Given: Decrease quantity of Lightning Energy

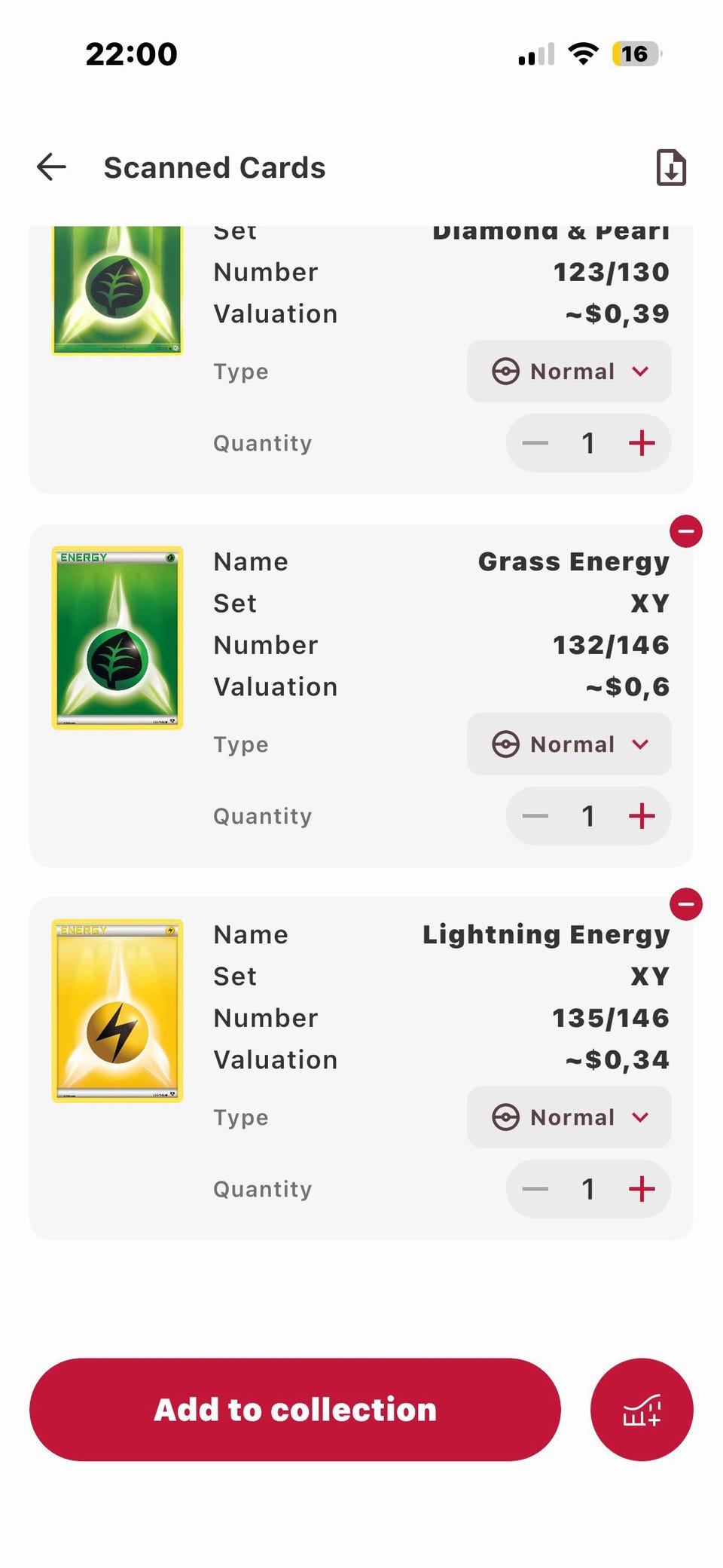Looking at the screenshot, I should (535, 1189).
